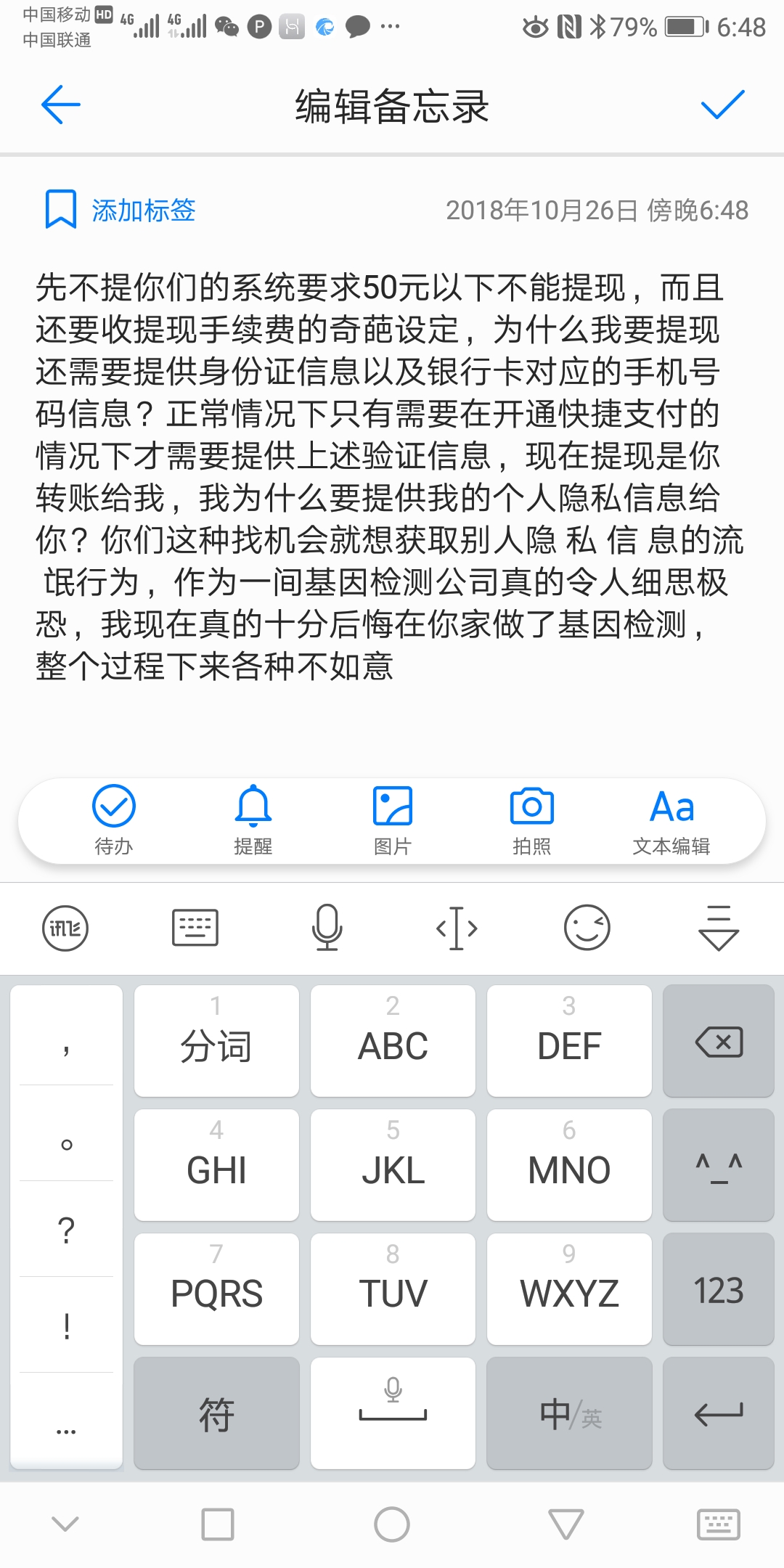Open symbols with the 符 key
Screen dimensions: 784x1568
[217, 1413]
